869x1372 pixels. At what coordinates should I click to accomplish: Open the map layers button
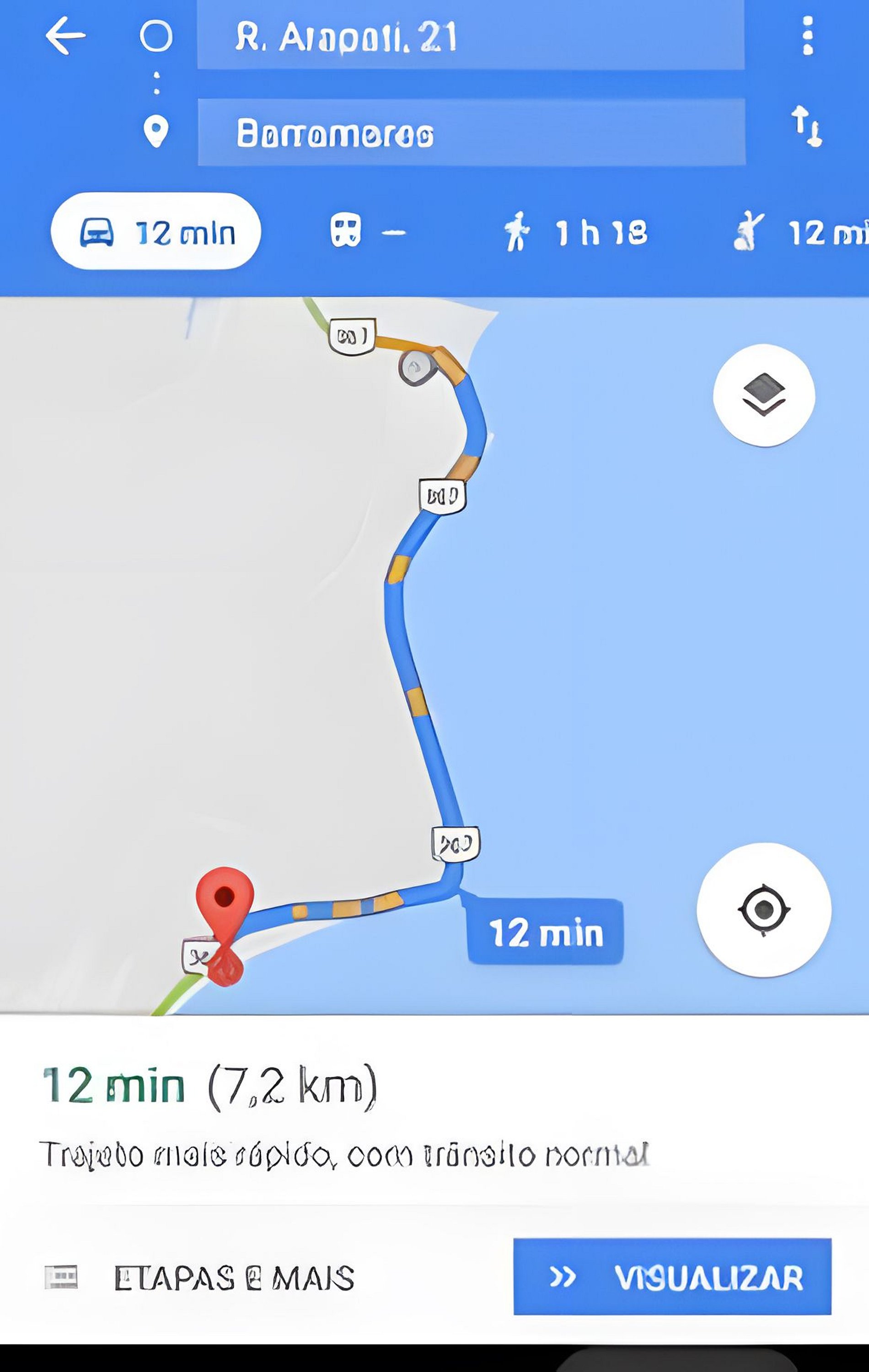coord(764,395)
